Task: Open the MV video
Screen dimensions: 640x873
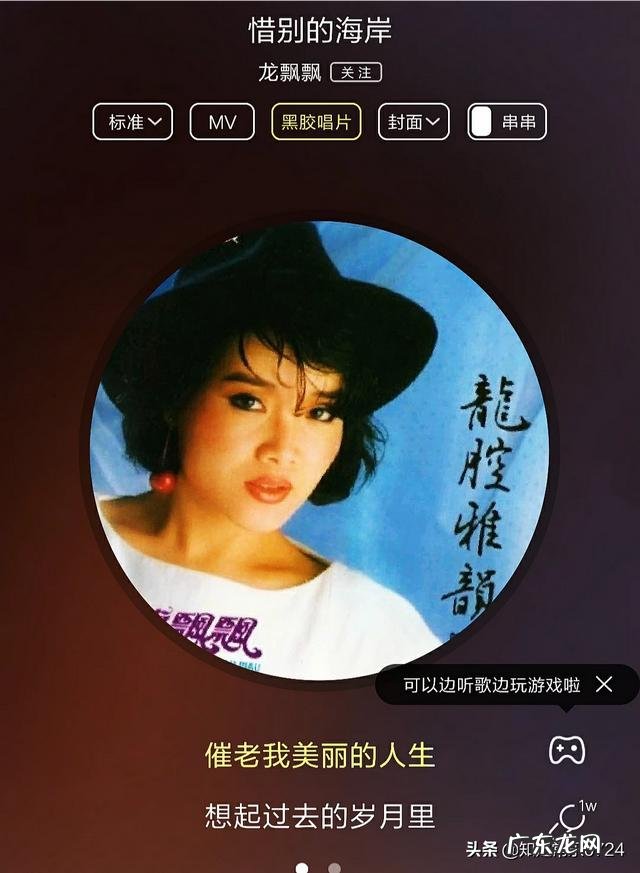Action: (x=222, y=122)
